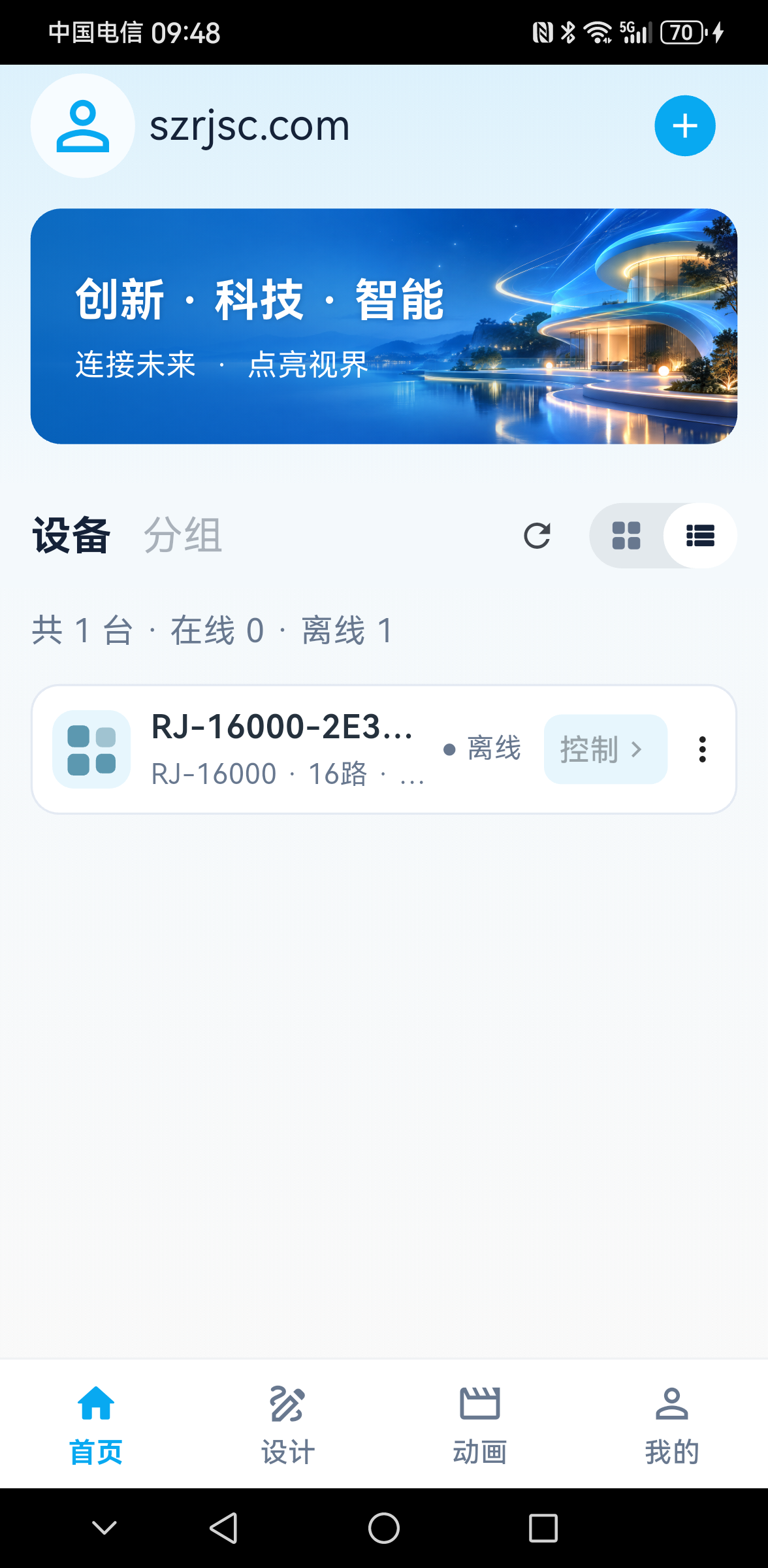Switch to the 分组 tab
Viewport: 768px width, 1568px height.
[183, 535]
